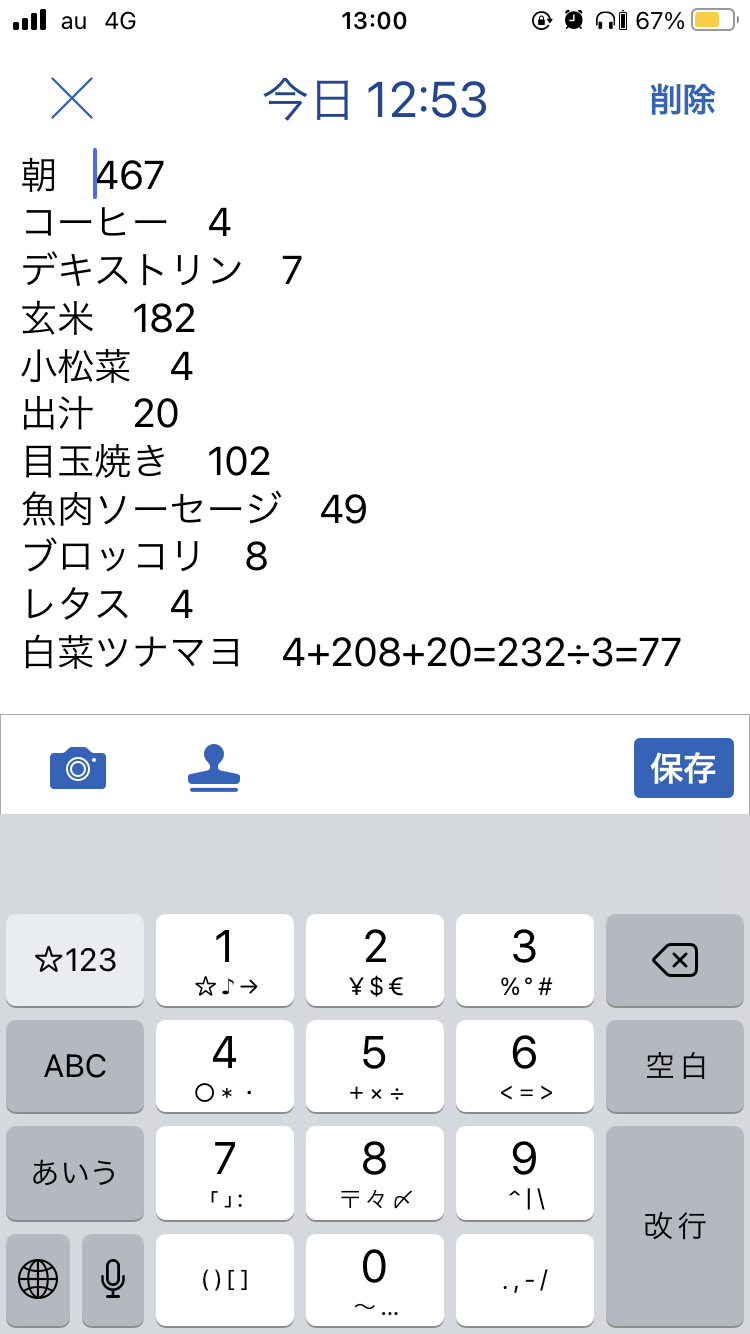Open the globe keyboard switcher
The height and width of the screenshot is (1334, 750).
(38, 1278)
